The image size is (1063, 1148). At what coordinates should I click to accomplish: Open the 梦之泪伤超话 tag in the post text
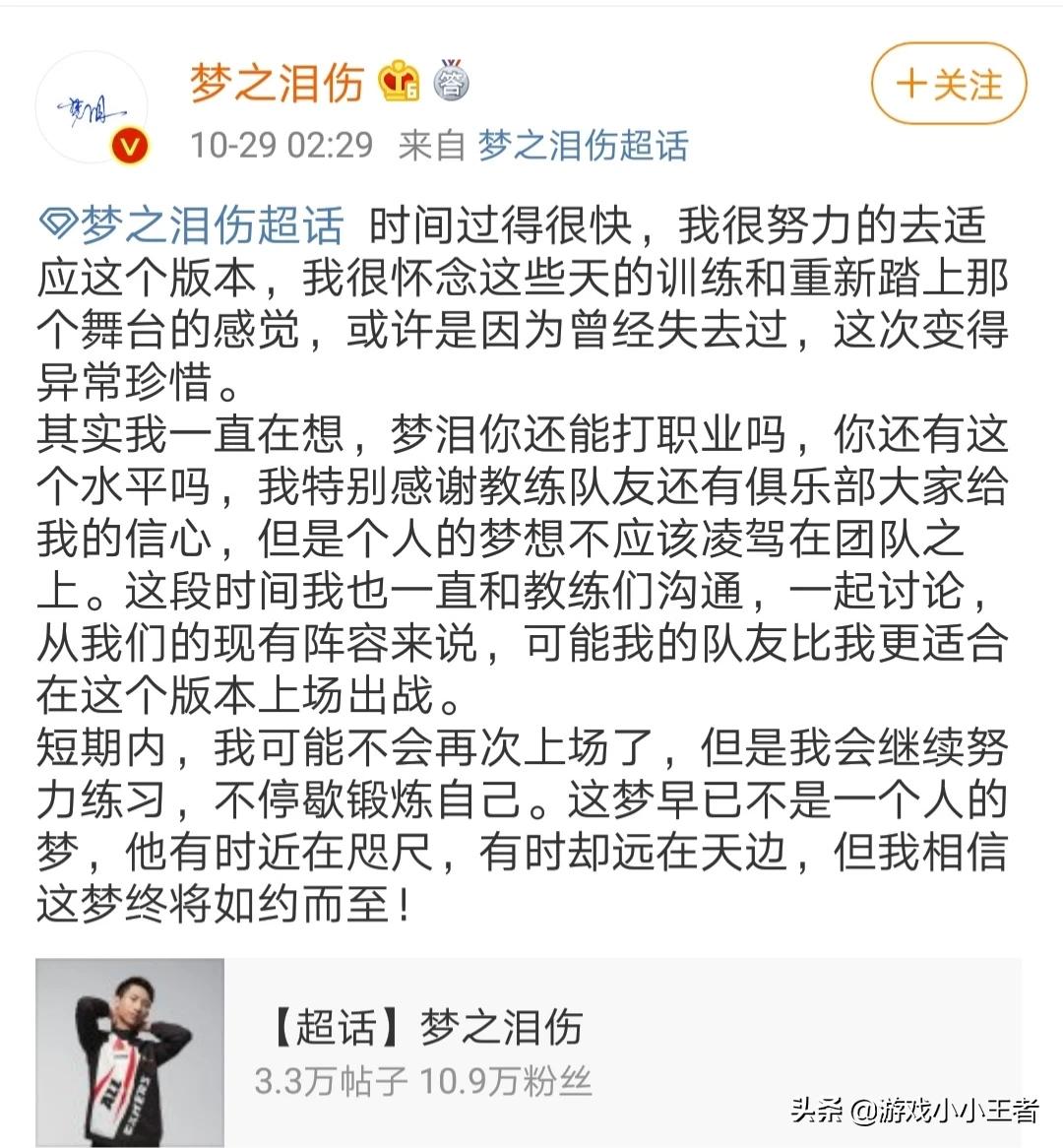click(193, 226)
